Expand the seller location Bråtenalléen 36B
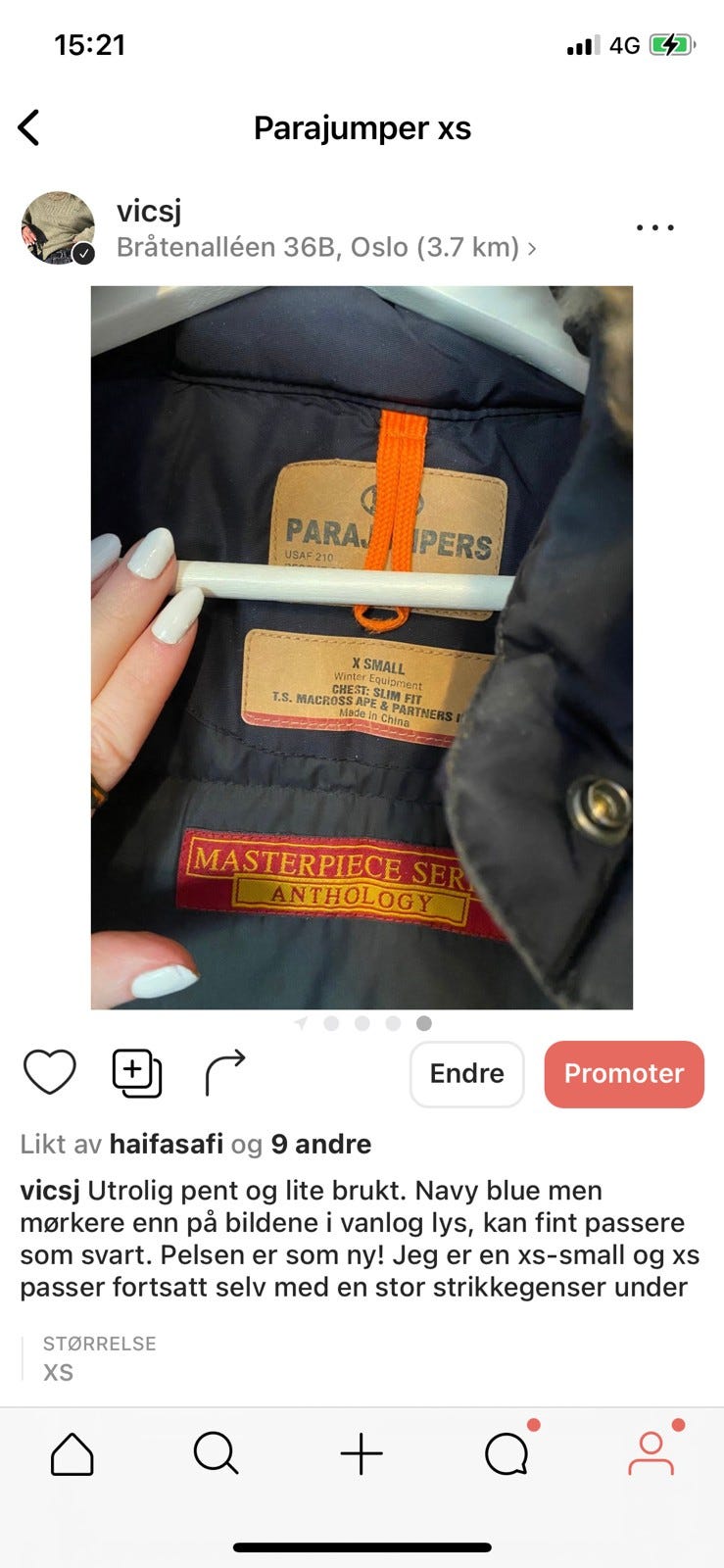Viewport: 724px width, 1568px height. coord(323,247)
